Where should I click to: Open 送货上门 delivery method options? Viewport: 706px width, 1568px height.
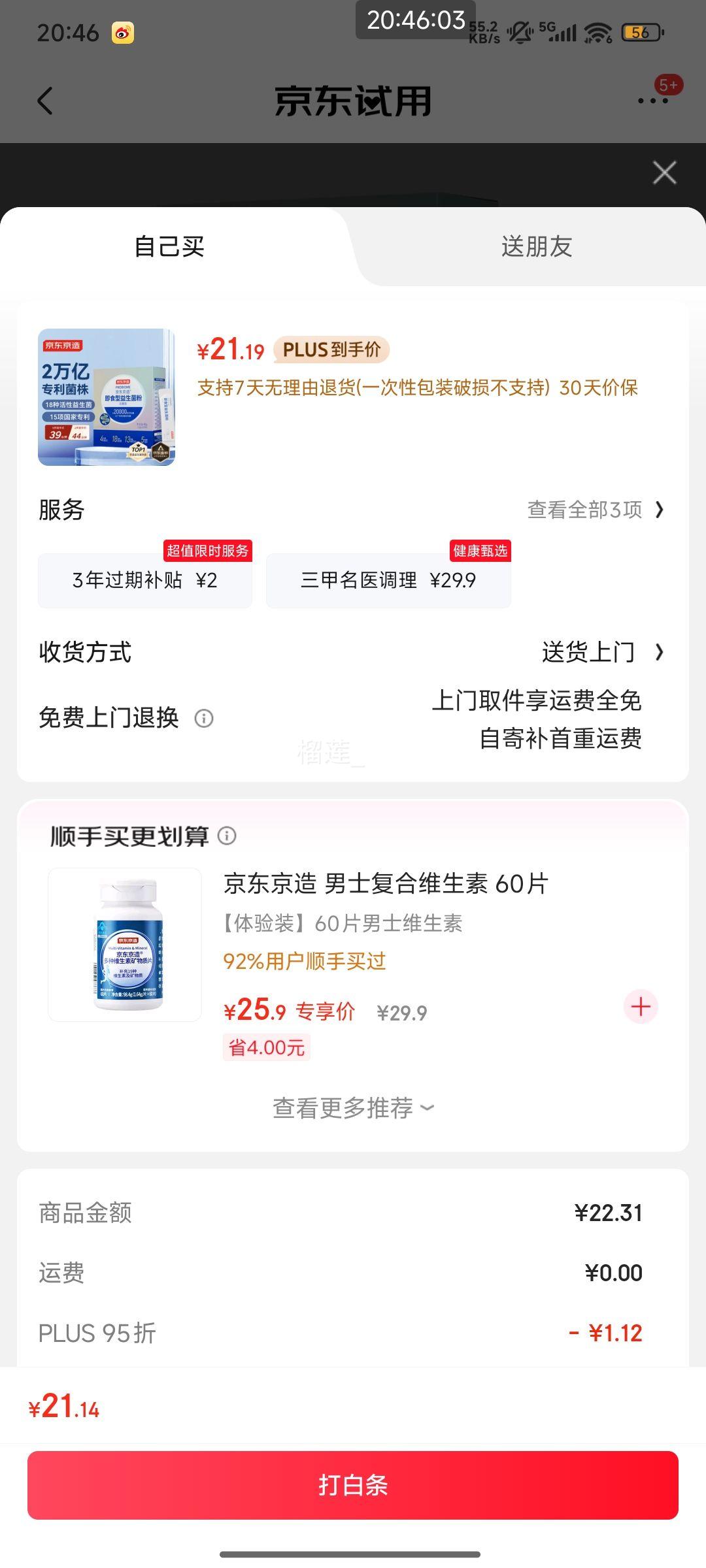point(589,651)
